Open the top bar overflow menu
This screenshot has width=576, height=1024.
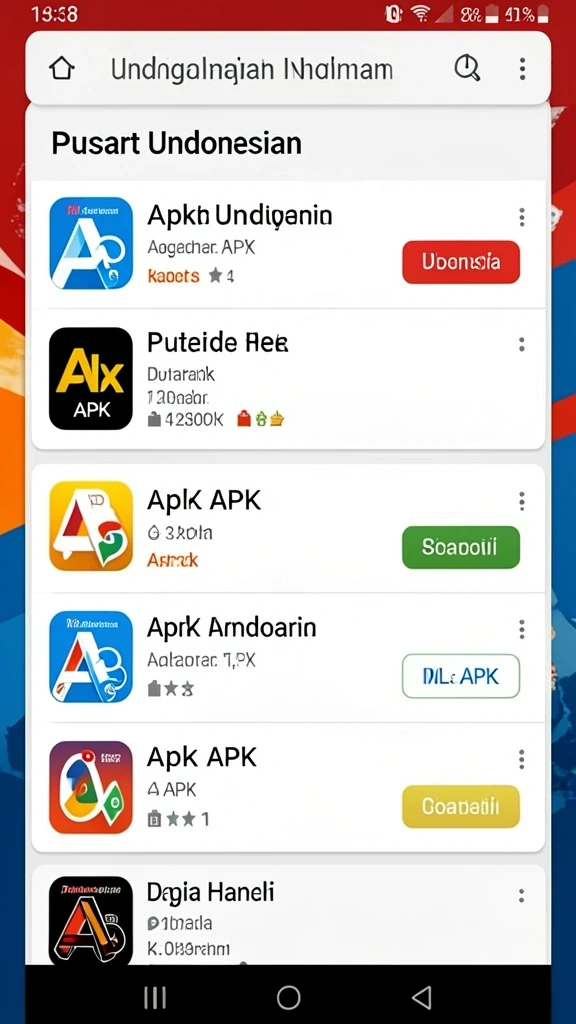pos(522,69)
